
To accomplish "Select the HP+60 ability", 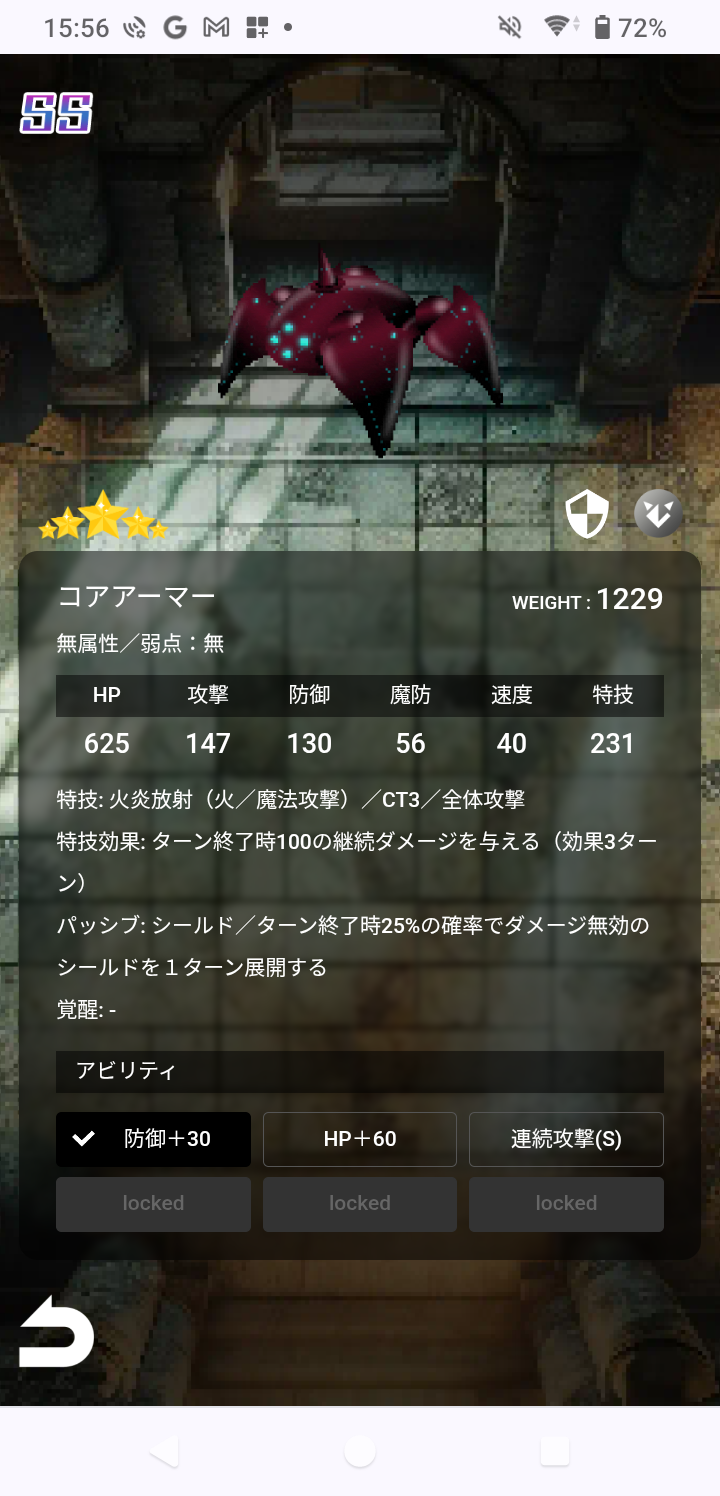I will [360, 1139].
